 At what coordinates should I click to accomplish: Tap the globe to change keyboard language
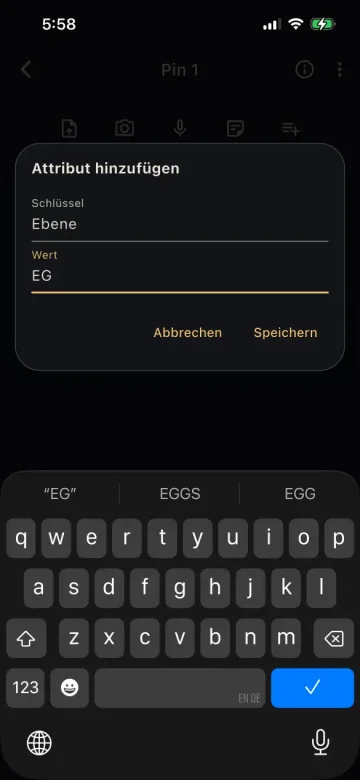tap(39, 743)
